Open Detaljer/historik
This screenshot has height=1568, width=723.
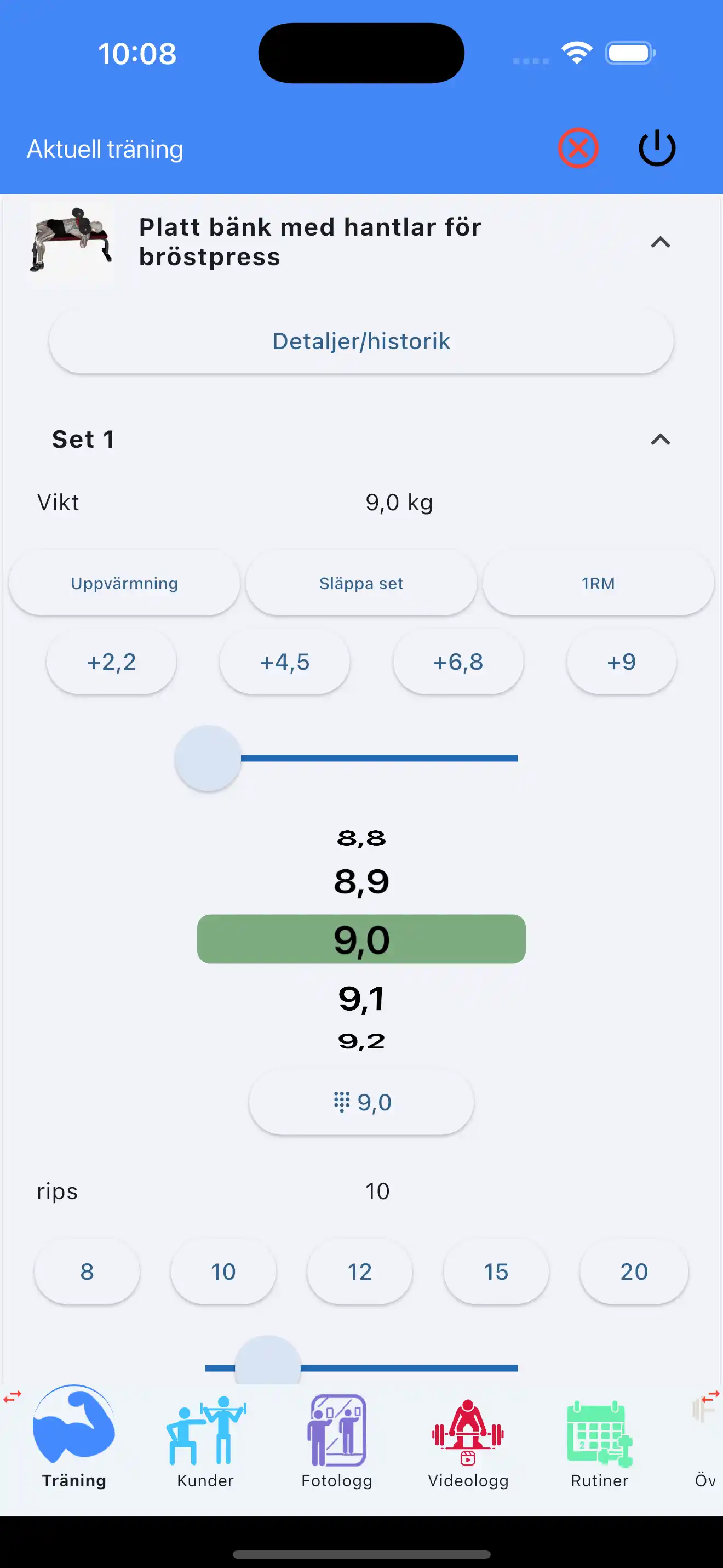pyautogui.click(x=361, y=341)
